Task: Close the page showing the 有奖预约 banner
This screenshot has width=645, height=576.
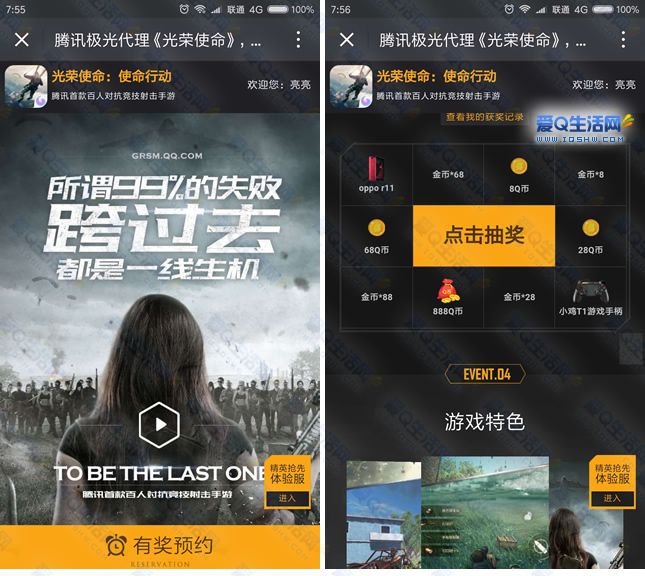Action: click(x=22, y=40)
